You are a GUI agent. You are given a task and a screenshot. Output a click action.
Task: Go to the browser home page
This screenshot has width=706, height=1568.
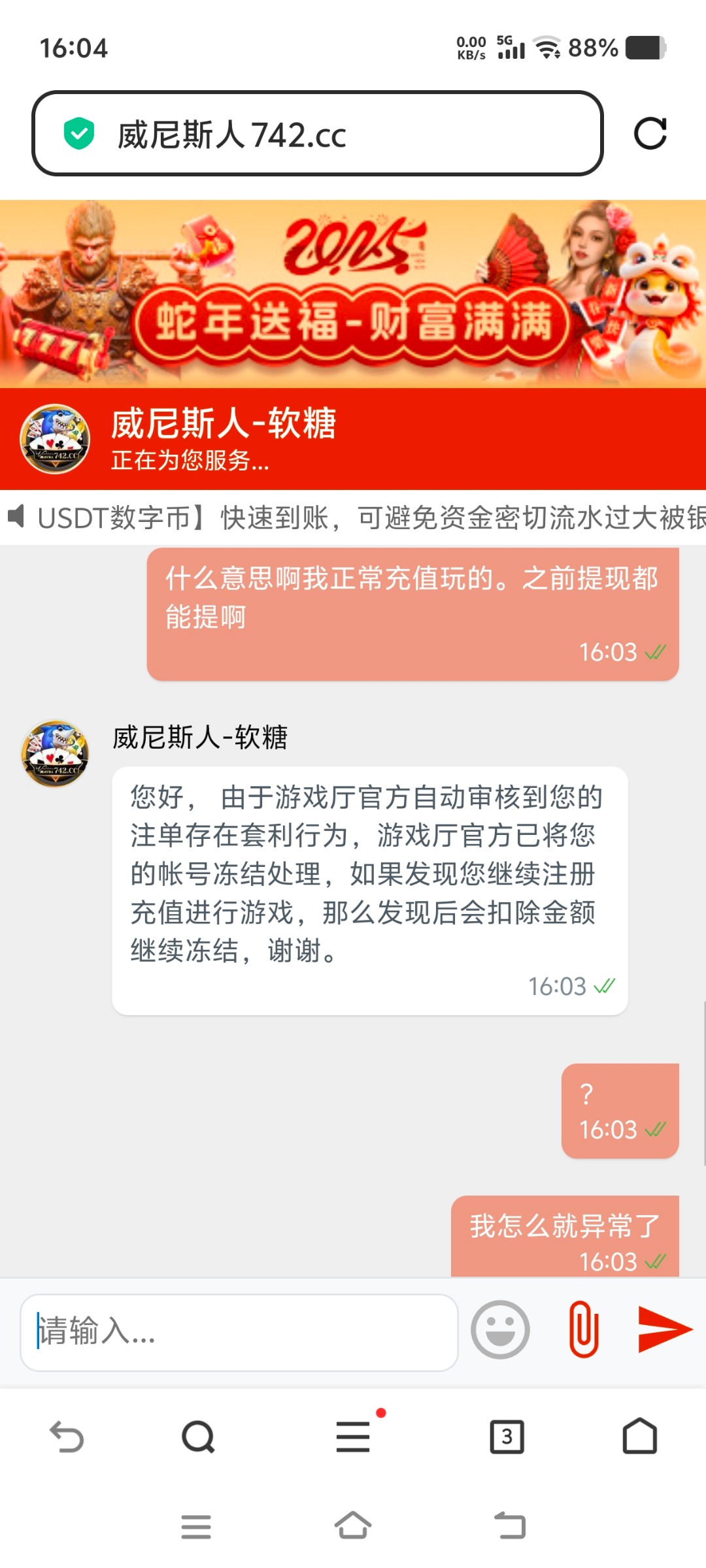point(639,1437)
